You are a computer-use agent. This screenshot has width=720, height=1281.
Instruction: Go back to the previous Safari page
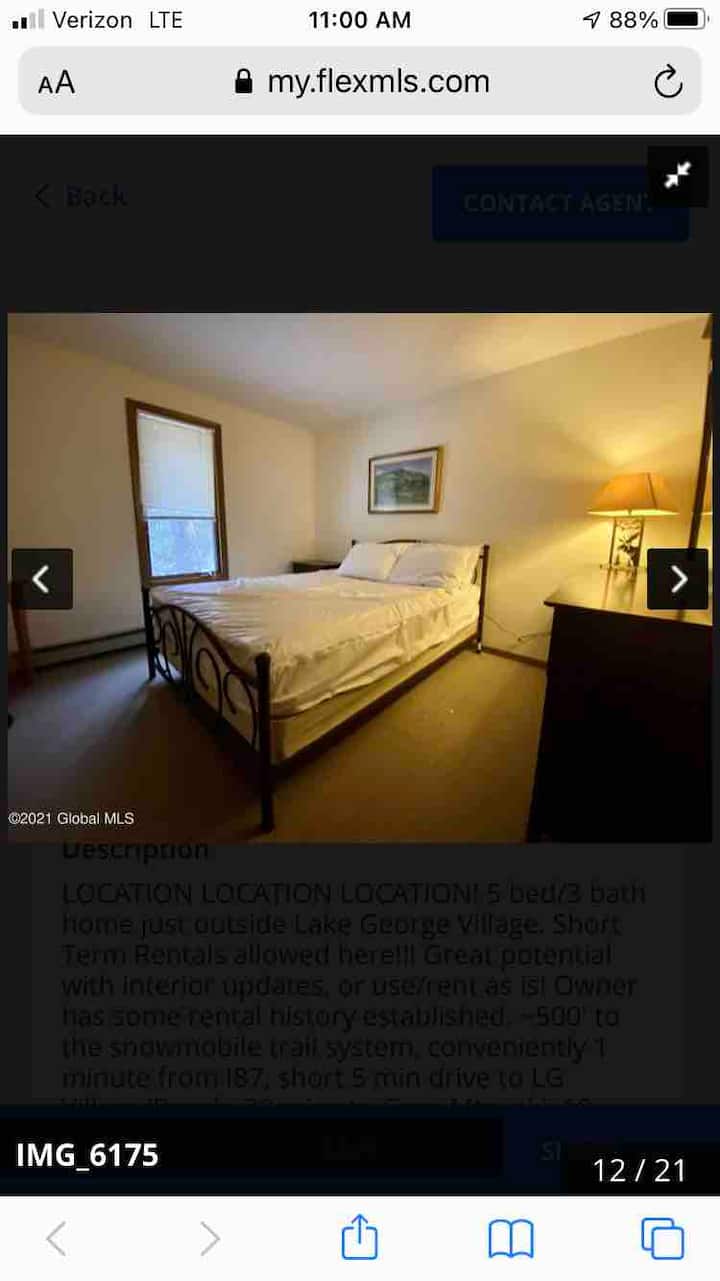pyautogui.click(x=57, y=1239)
